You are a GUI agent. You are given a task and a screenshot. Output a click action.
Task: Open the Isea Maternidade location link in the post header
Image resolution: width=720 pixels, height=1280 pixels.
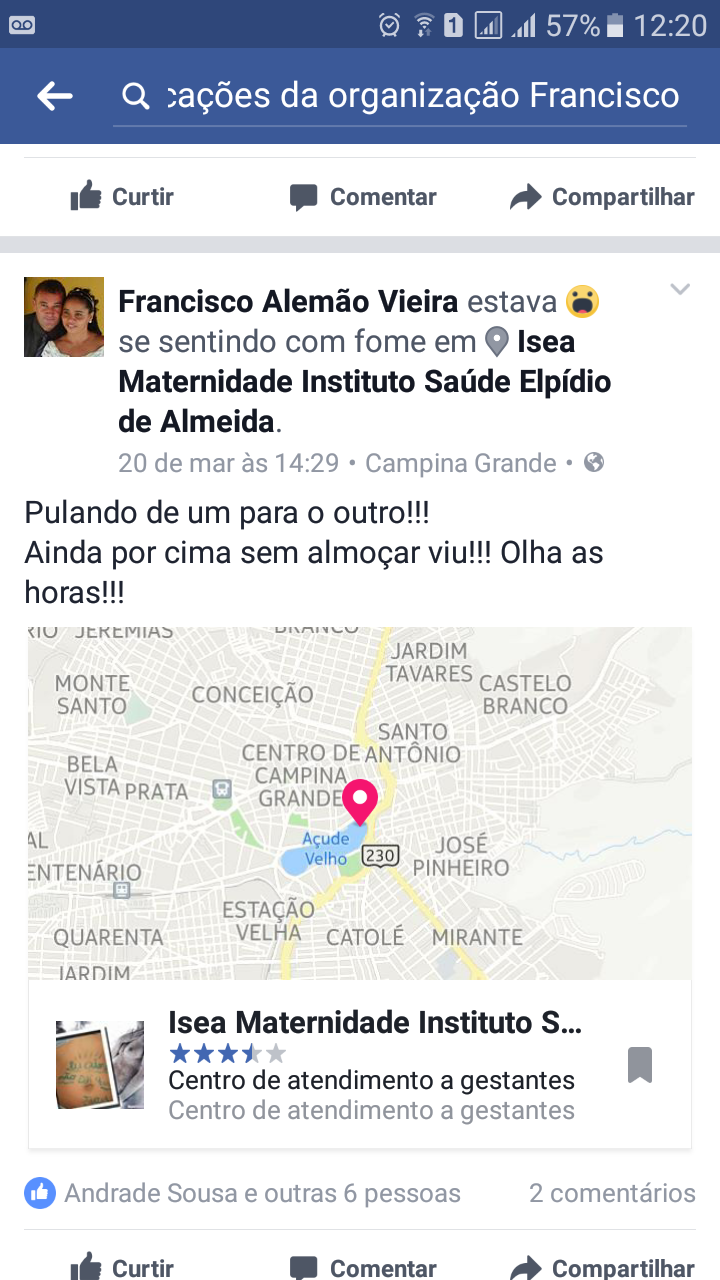pyautogui.click(x=364, y=381)
